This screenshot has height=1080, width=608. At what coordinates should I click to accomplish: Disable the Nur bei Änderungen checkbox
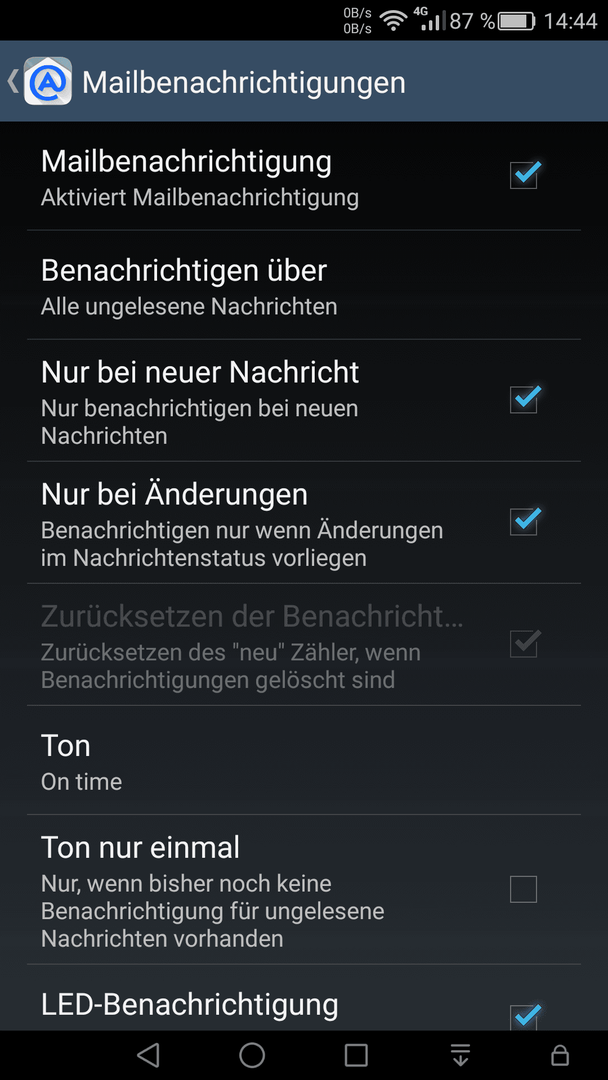point(524,521)
